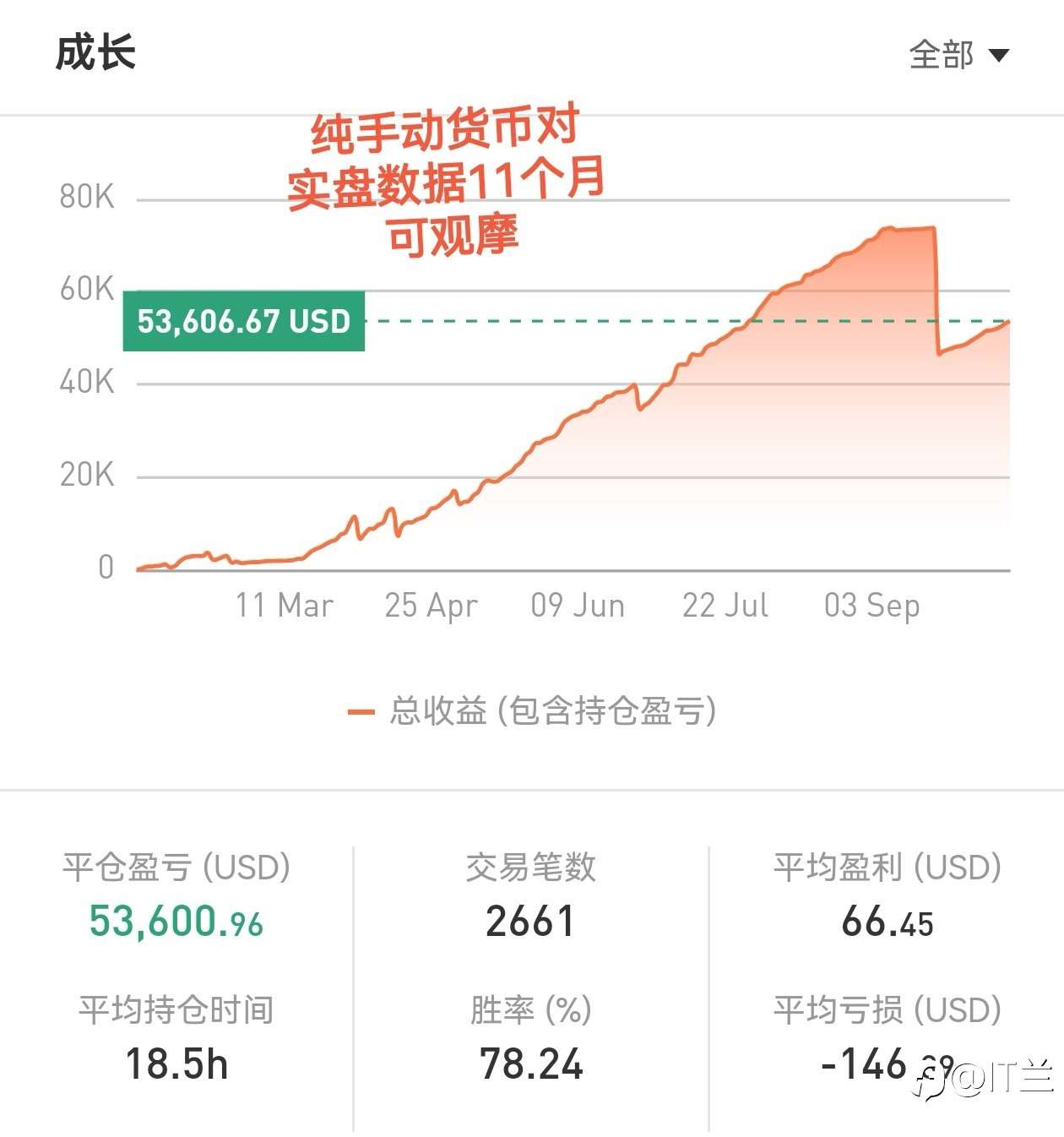This screenshot has height=1137, width=1064.
Task: Click the orange 总收益 legend line icon
Action: [363, 712]
